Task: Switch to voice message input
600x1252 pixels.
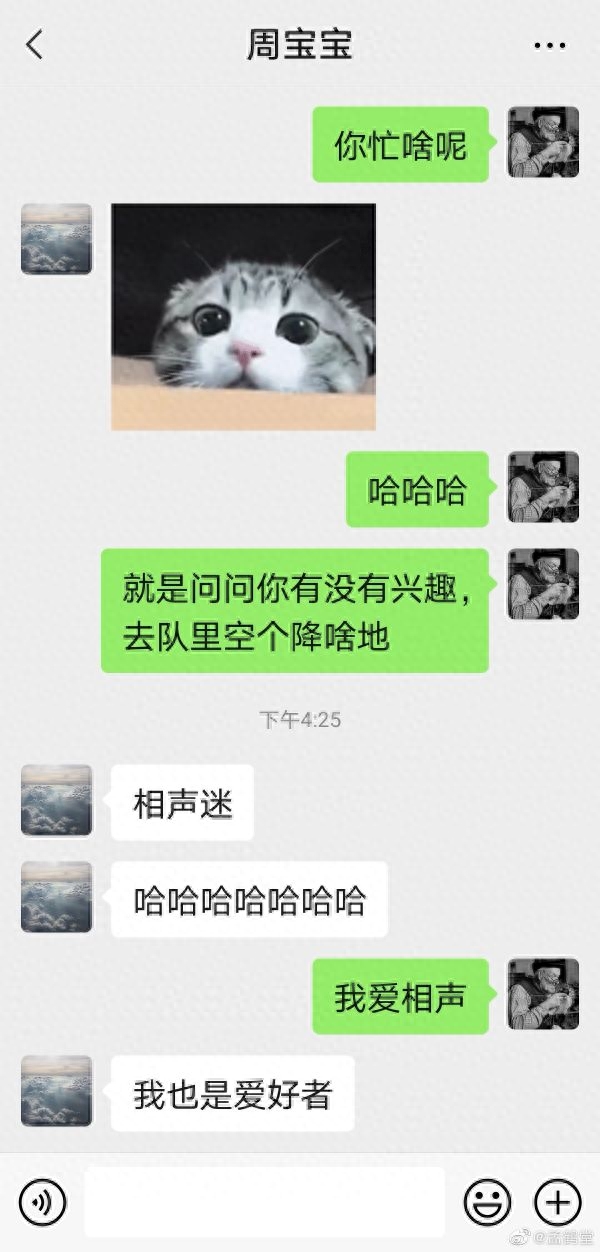Action: click(42, 1201)
